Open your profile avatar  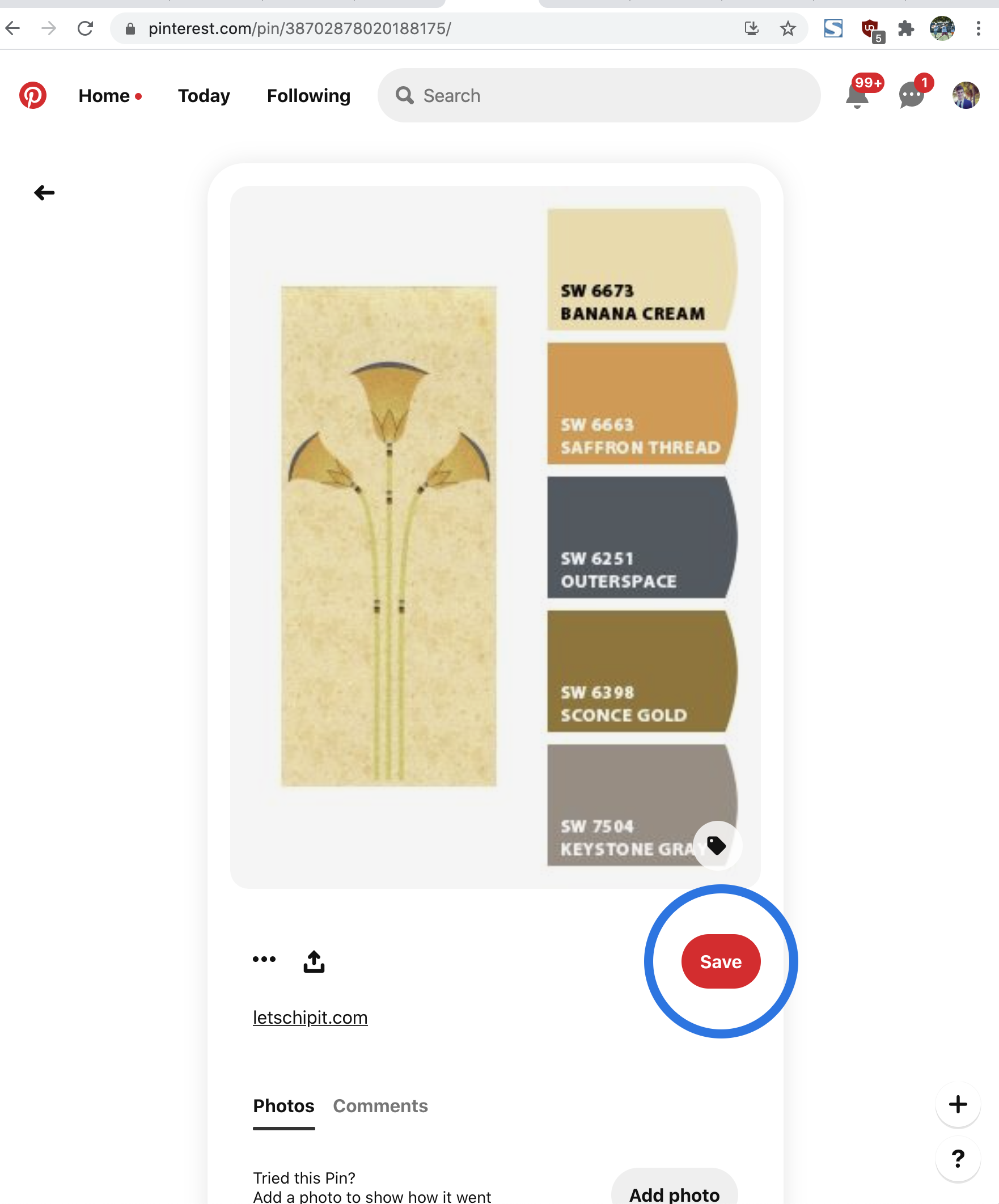[x=965, y=96]
